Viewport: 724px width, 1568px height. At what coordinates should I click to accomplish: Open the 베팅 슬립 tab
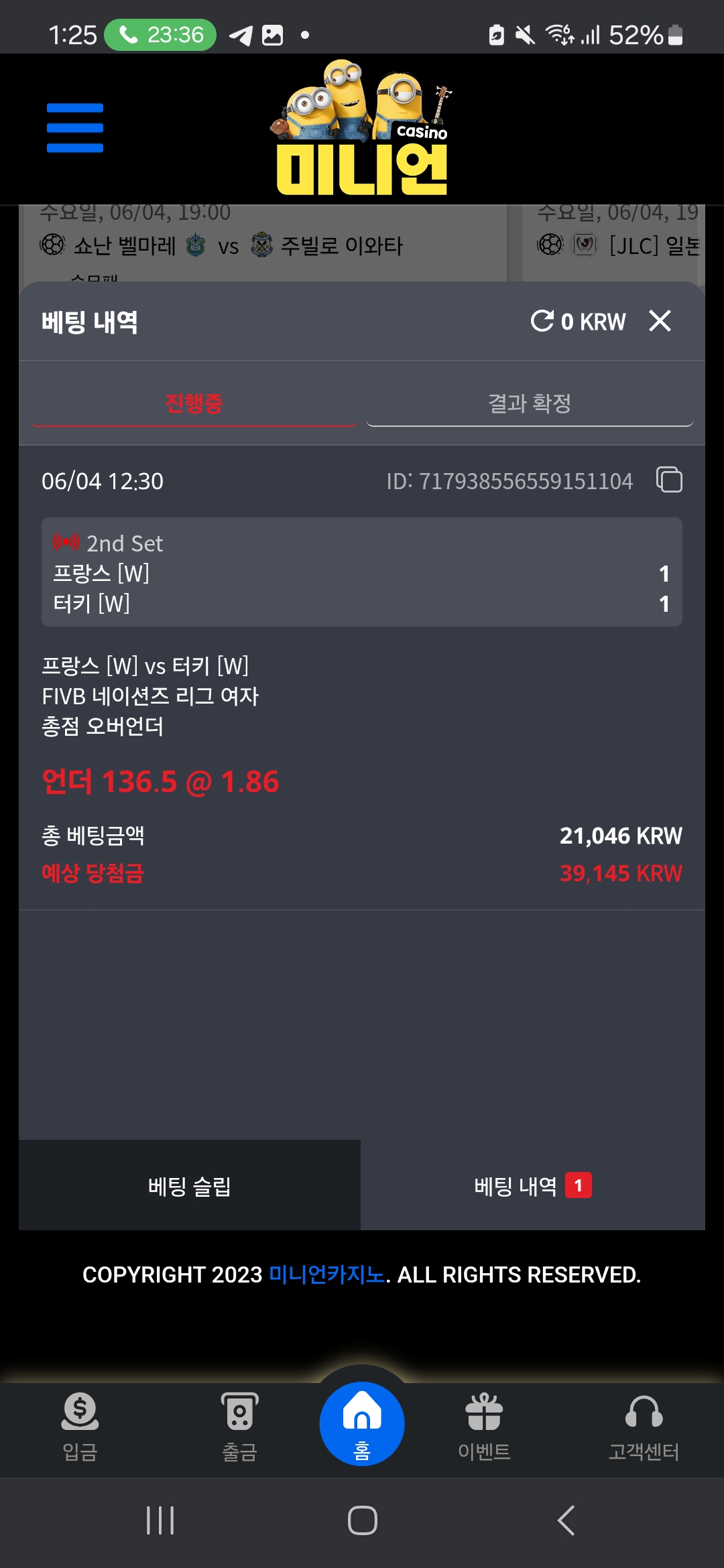click(x=190, y=1185)
